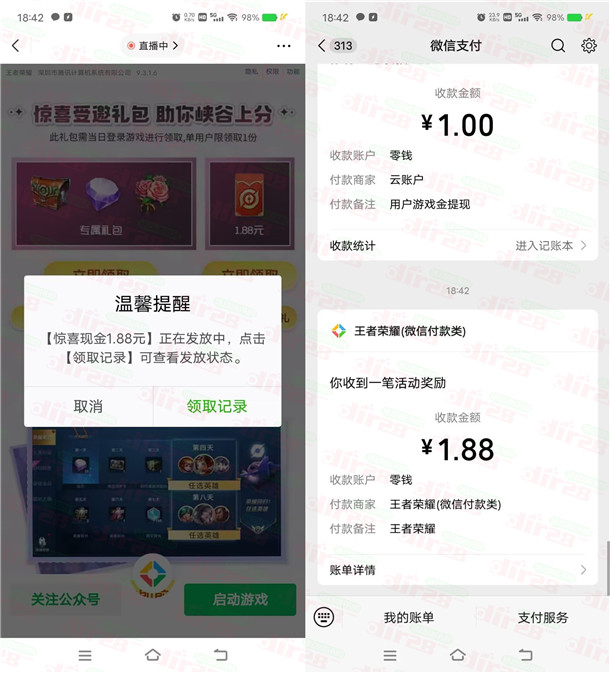Screen dimensions: 610x673
Task: Open 微信支付 settings gear
Action: [x=589, y=45]
